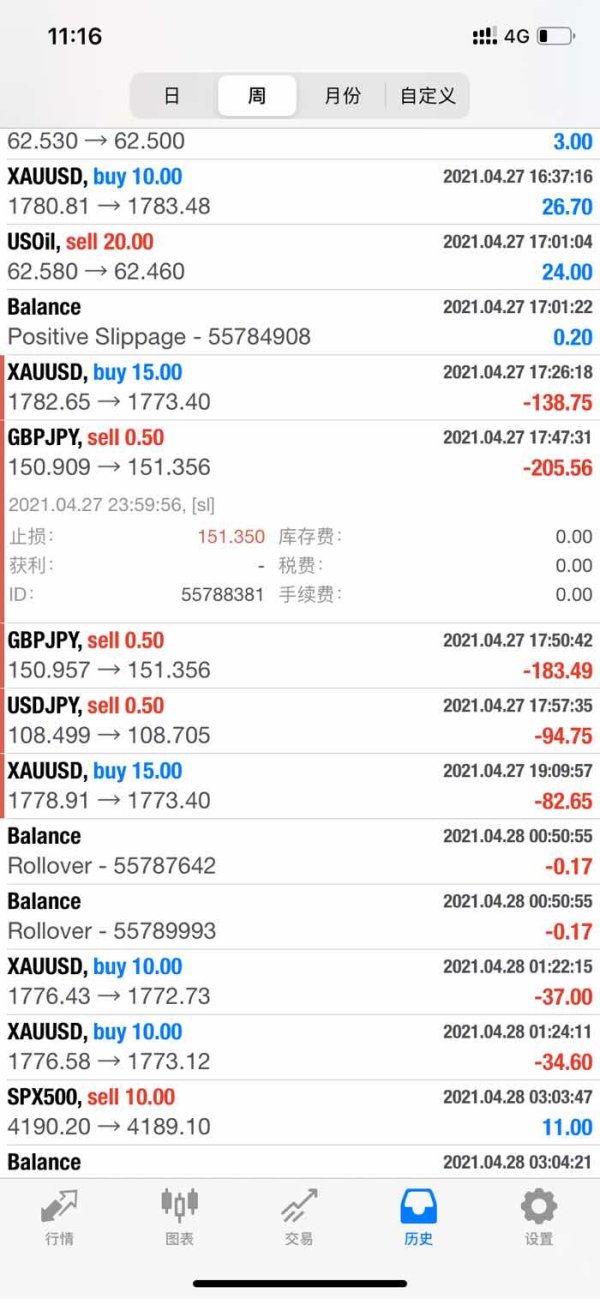Screen dimensions: 600x1299
Task: Expand the XAUUSD buy 10.00 trade at 16:37:16
Action: (300, 192)
